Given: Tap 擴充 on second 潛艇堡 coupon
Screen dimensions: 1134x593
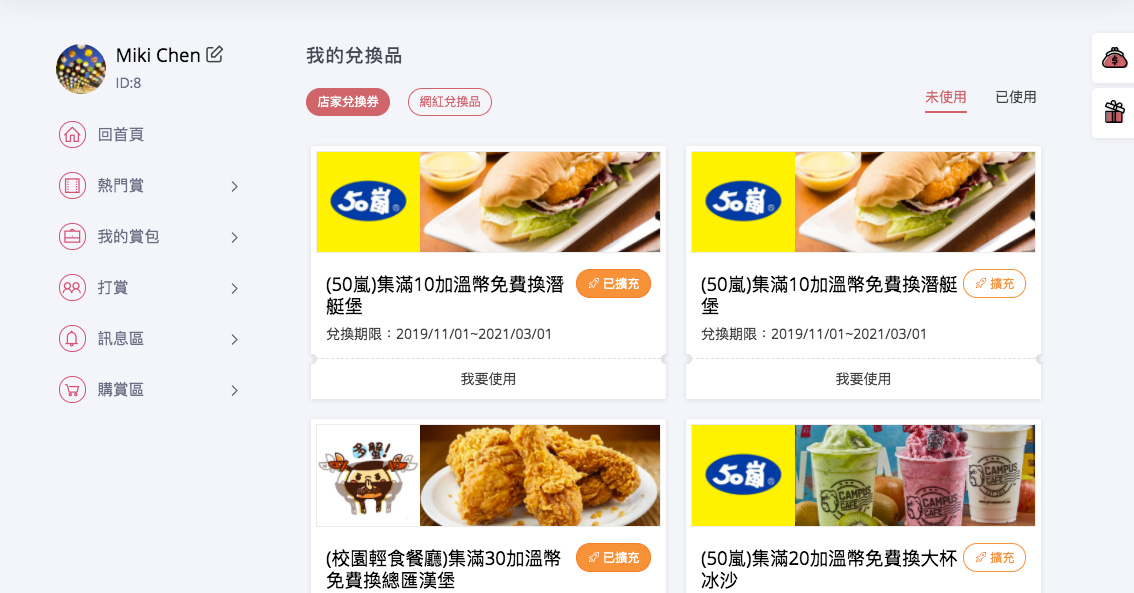Looking at the screenshot, I should click(994, 284).
